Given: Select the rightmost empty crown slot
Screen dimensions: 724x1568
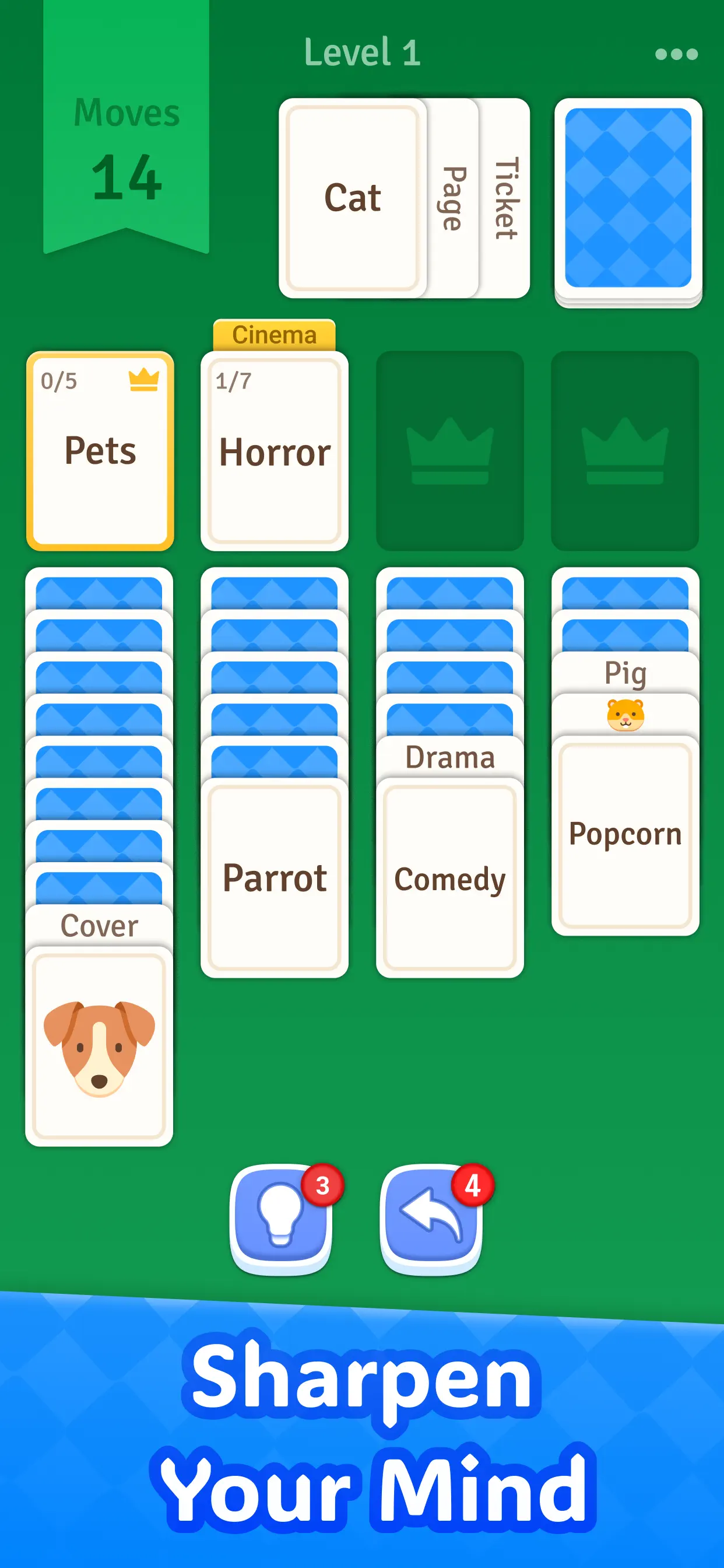Looking at the screenshot, I should (624, 450).
